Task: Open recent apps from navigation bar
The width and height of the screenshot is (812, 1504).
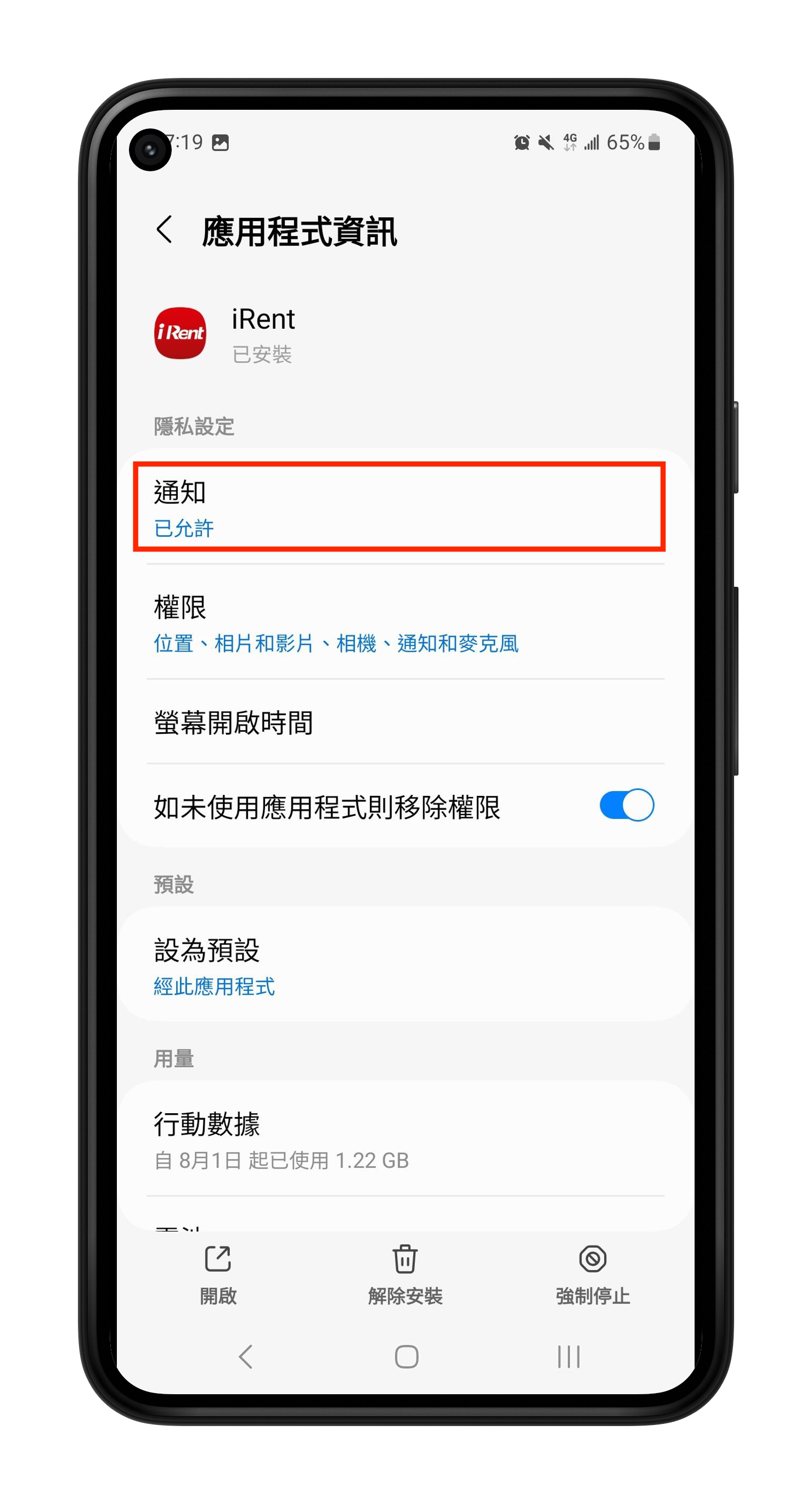Action: click(568, 1356)
